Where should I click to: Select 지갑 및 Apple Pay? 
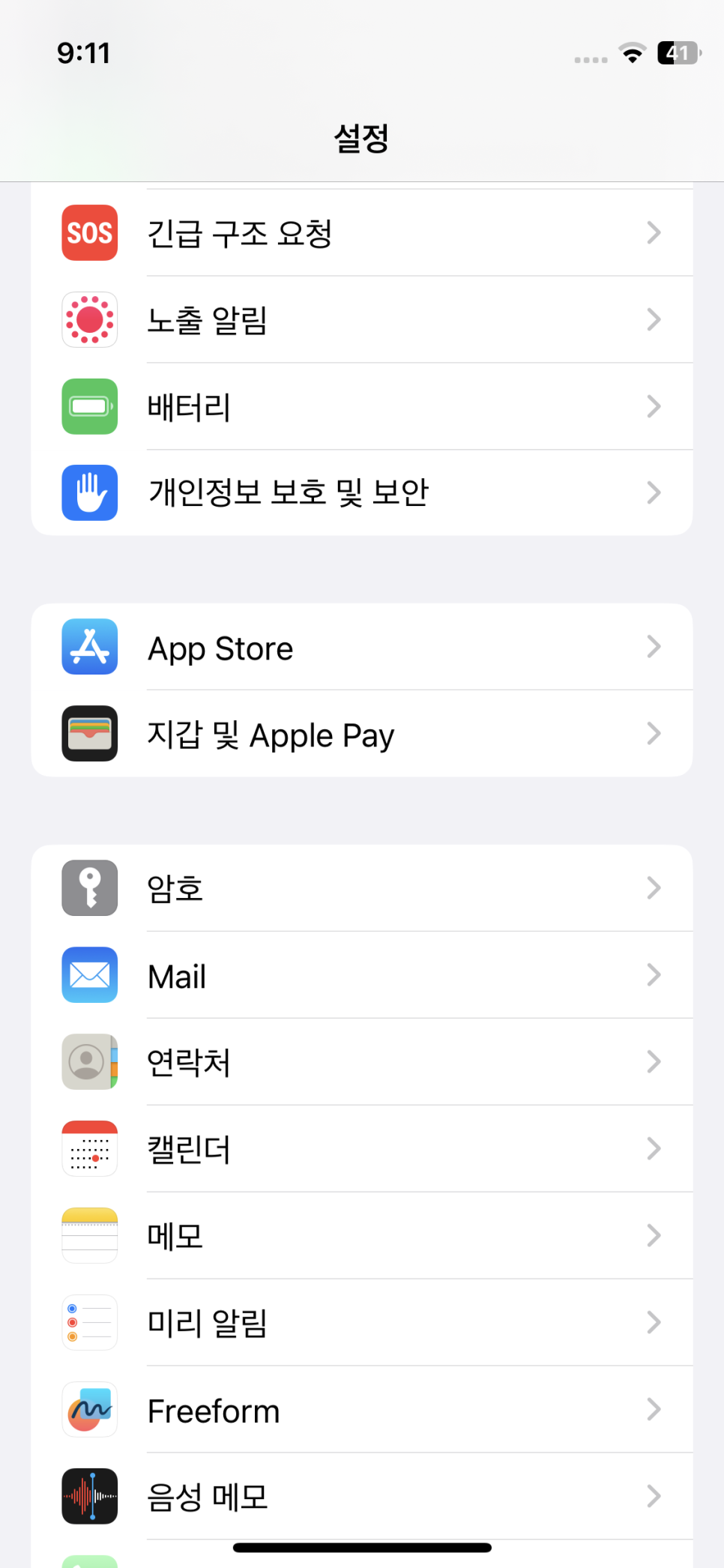362,734
